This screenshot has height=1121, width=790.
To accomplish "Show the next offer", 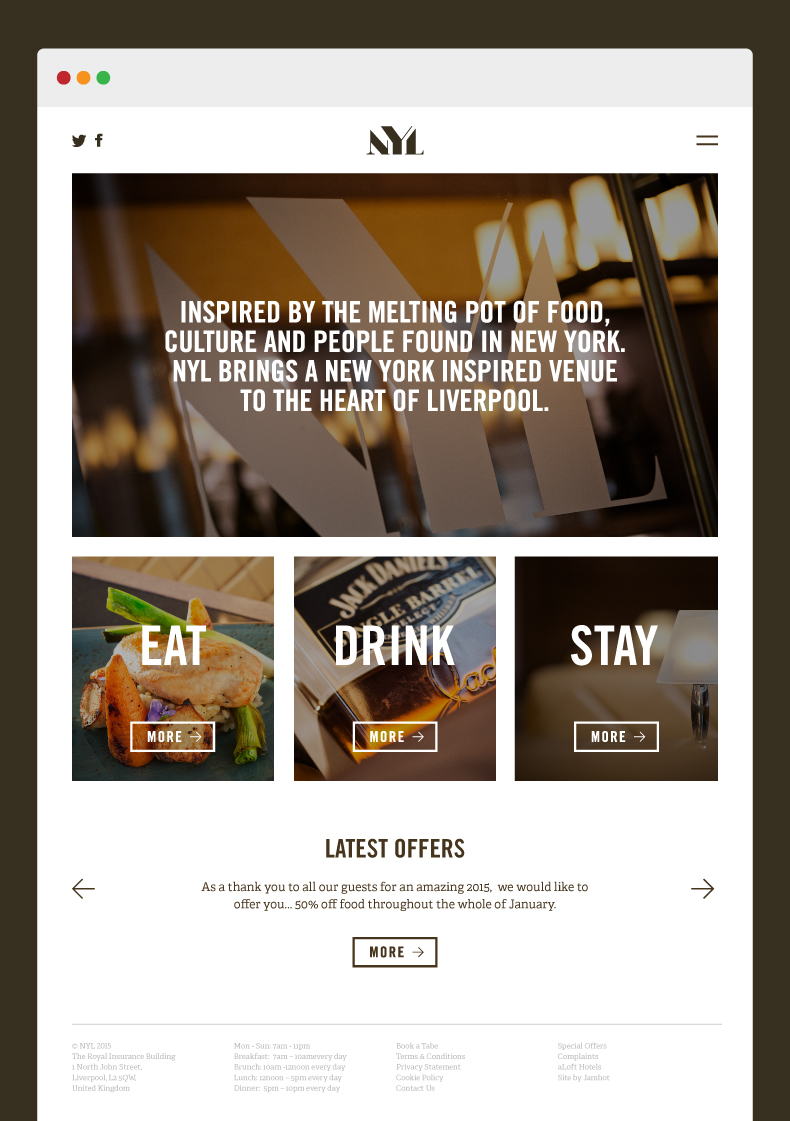I will [703, 888].
